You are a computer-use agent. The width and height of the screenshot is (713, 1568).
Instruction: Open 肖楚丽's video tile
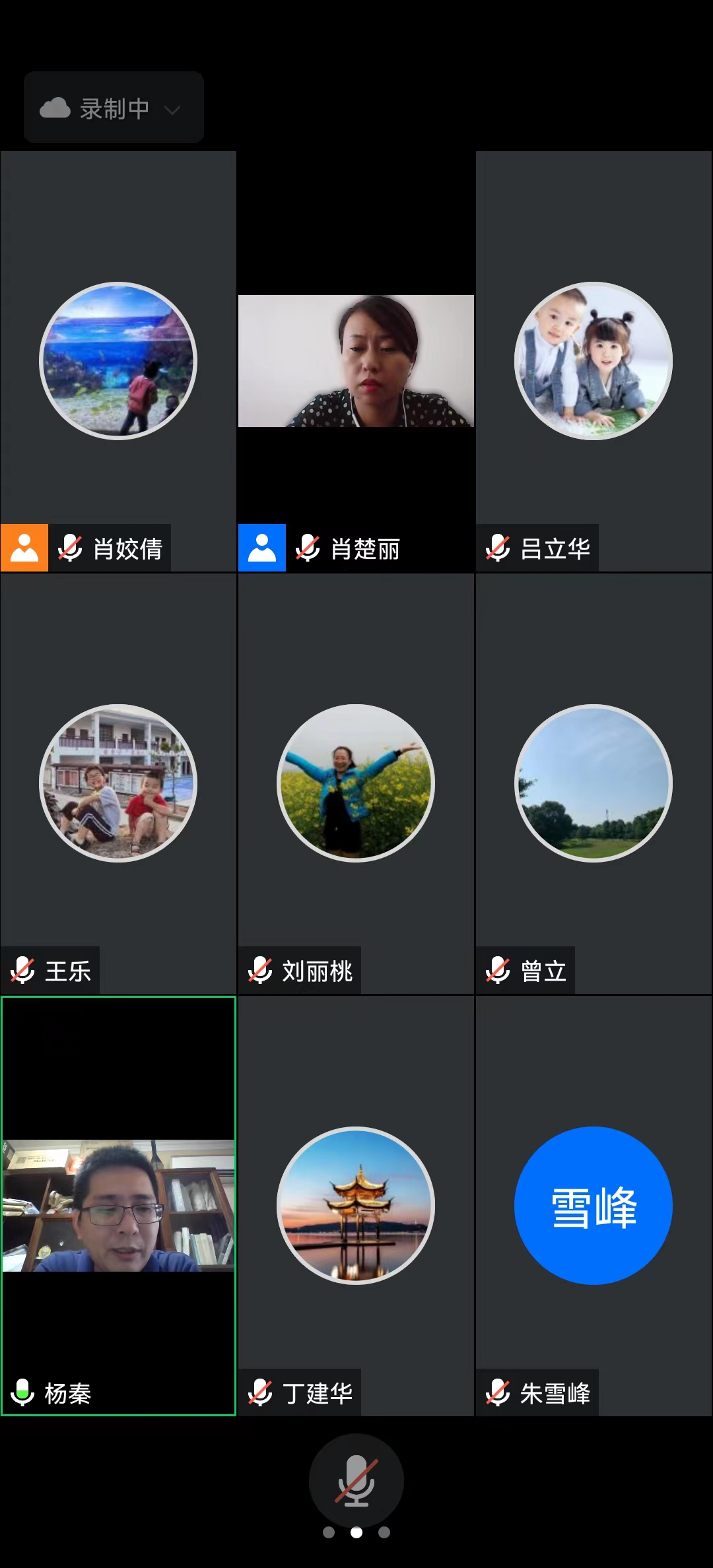tap(356, 361)
